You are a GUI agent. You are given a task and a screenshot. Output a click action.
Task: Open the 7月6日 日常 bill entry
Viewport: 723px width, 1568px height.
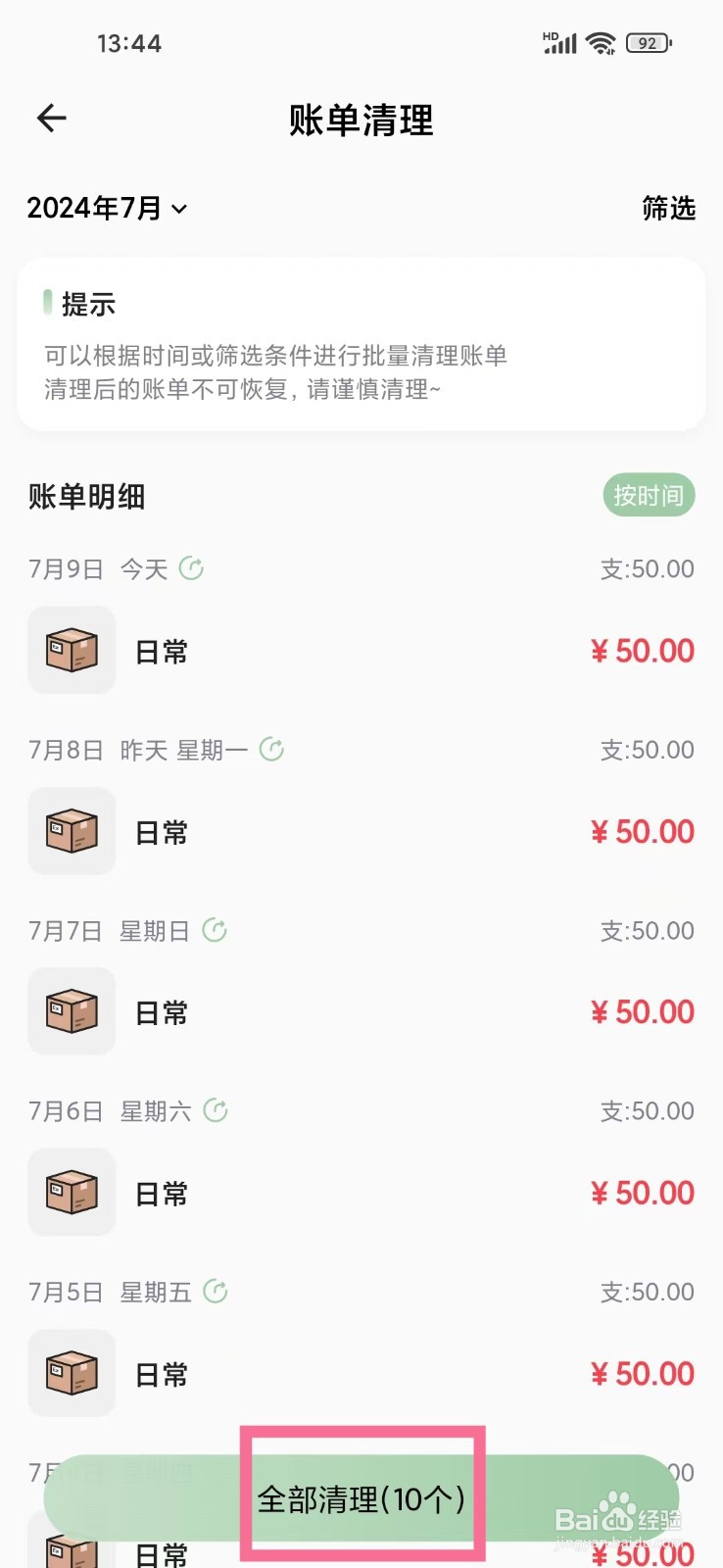pyautogui.click(x=361, y=1194)
